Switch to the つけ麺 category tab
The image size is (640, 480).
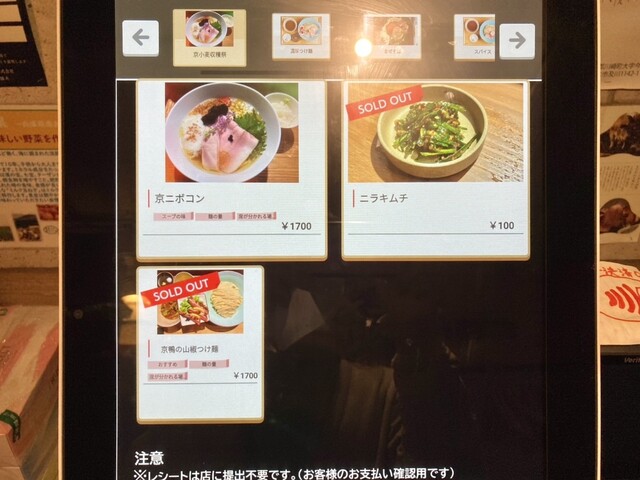[x=301, y=36]
